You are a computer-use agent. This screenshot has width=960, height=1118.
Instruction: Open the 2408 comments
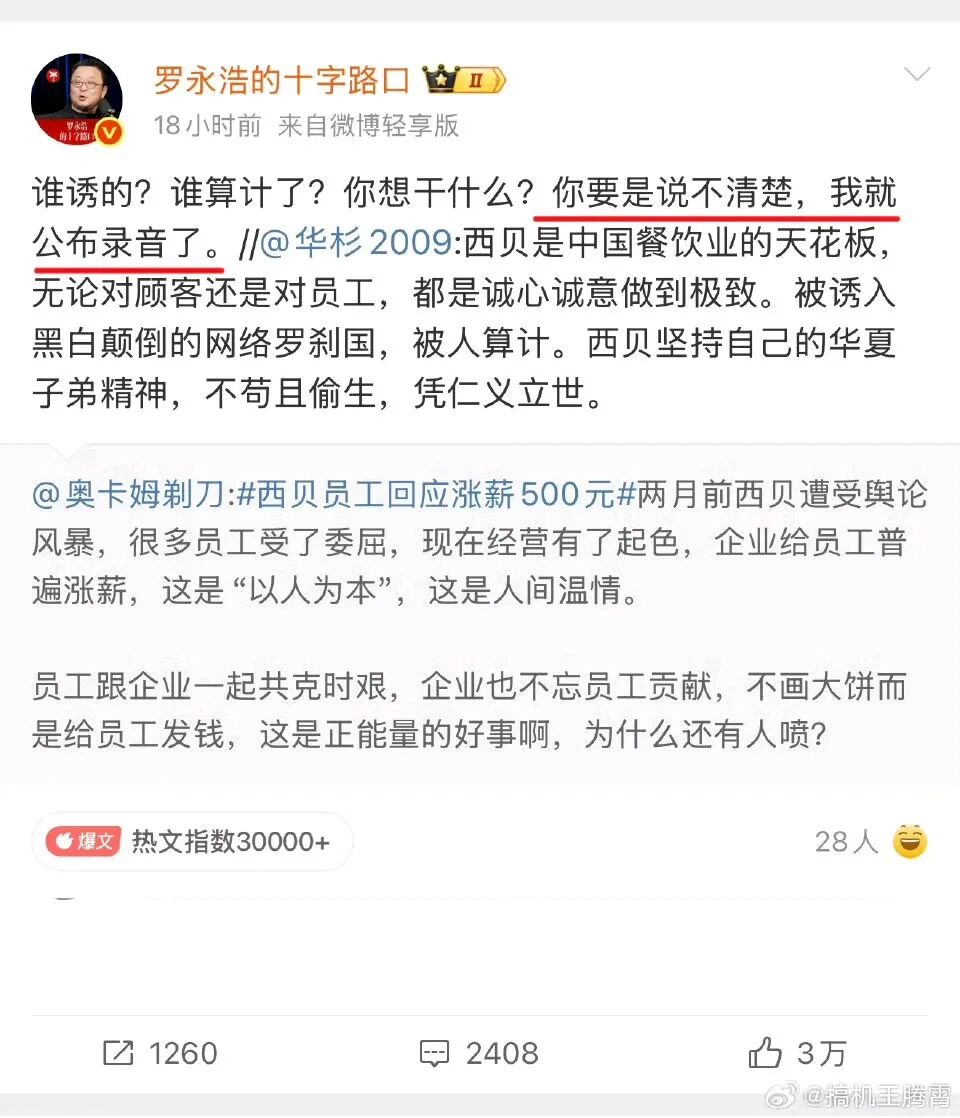point(479,1052)
